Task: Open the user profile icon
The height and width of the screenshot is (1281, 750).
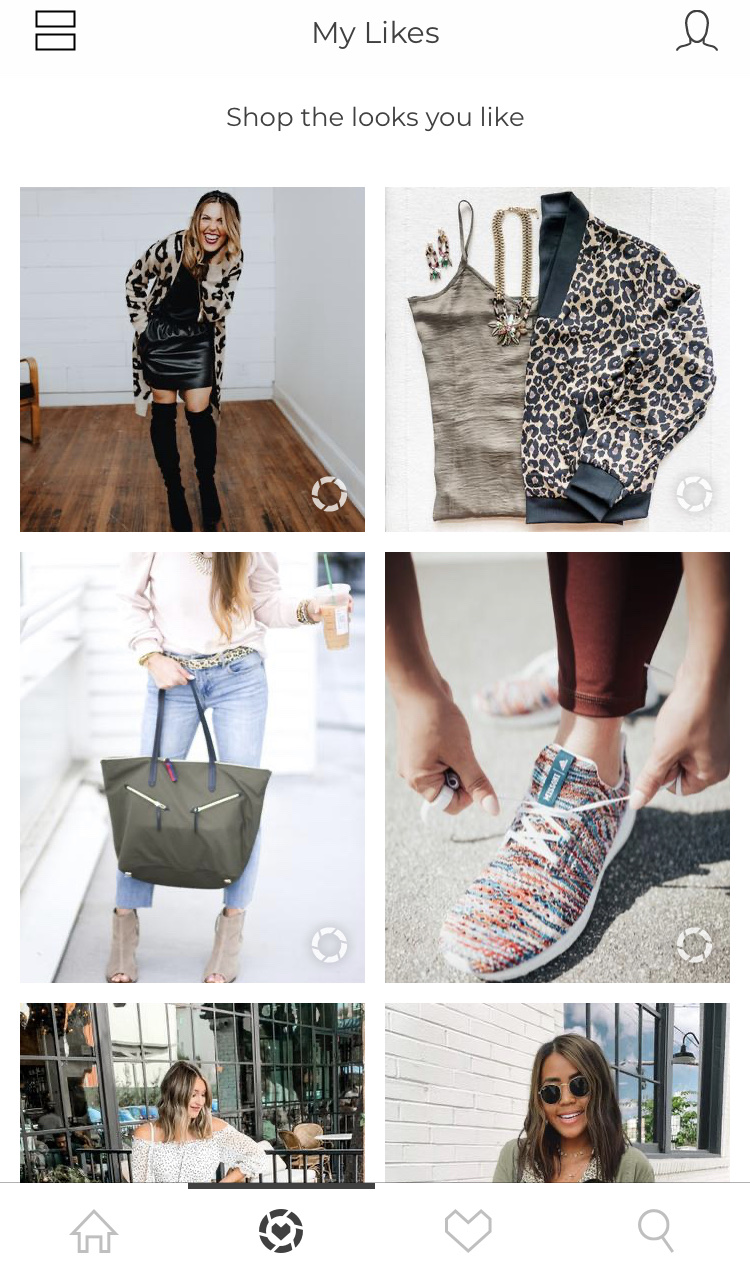Action: point(696,31)
